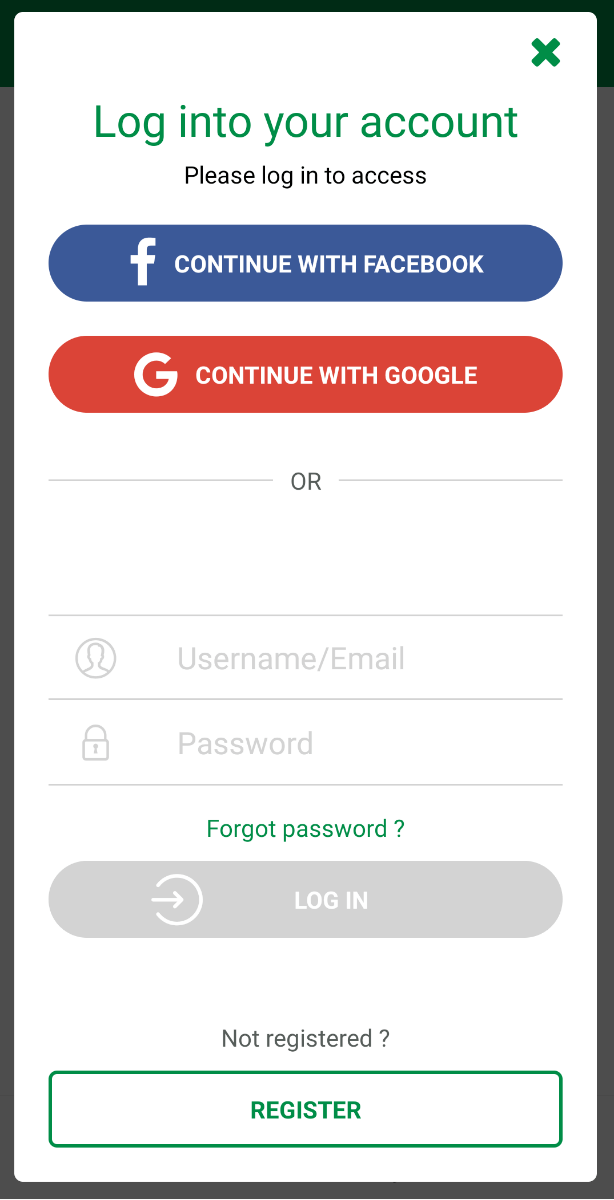Close the login dialog
The width and height of the screenshot is (614, 1200).
546,53
